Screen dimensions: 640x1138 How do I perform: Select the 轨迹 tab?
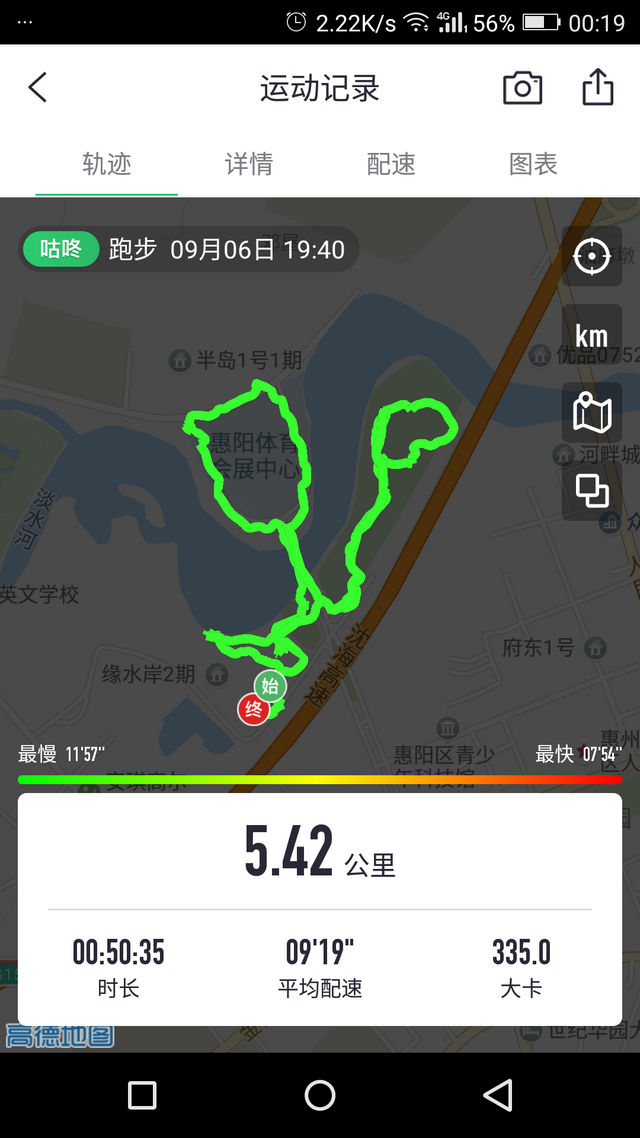[107, 164]
